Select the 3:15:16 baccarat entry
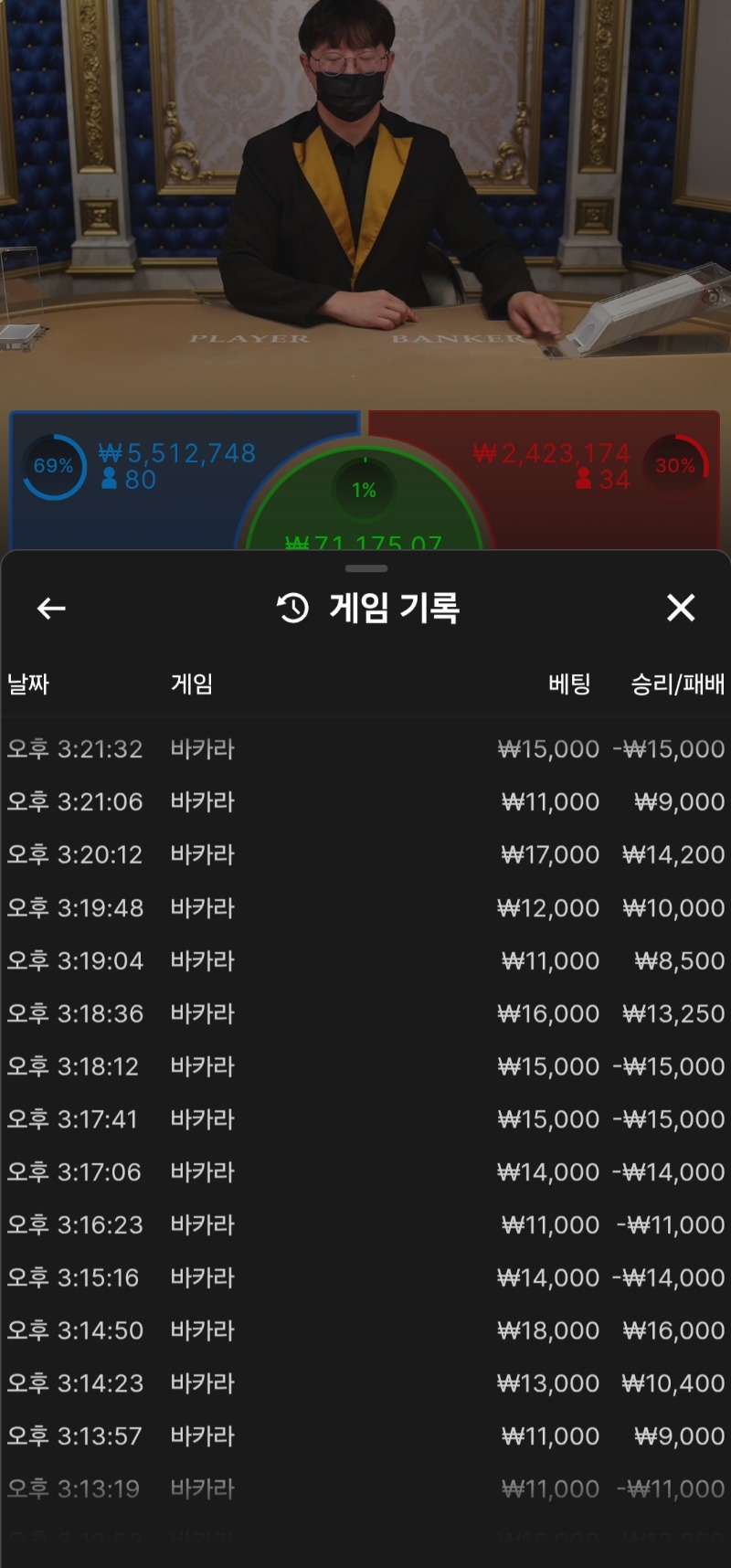731x1568 pixels. [365, 1278]
